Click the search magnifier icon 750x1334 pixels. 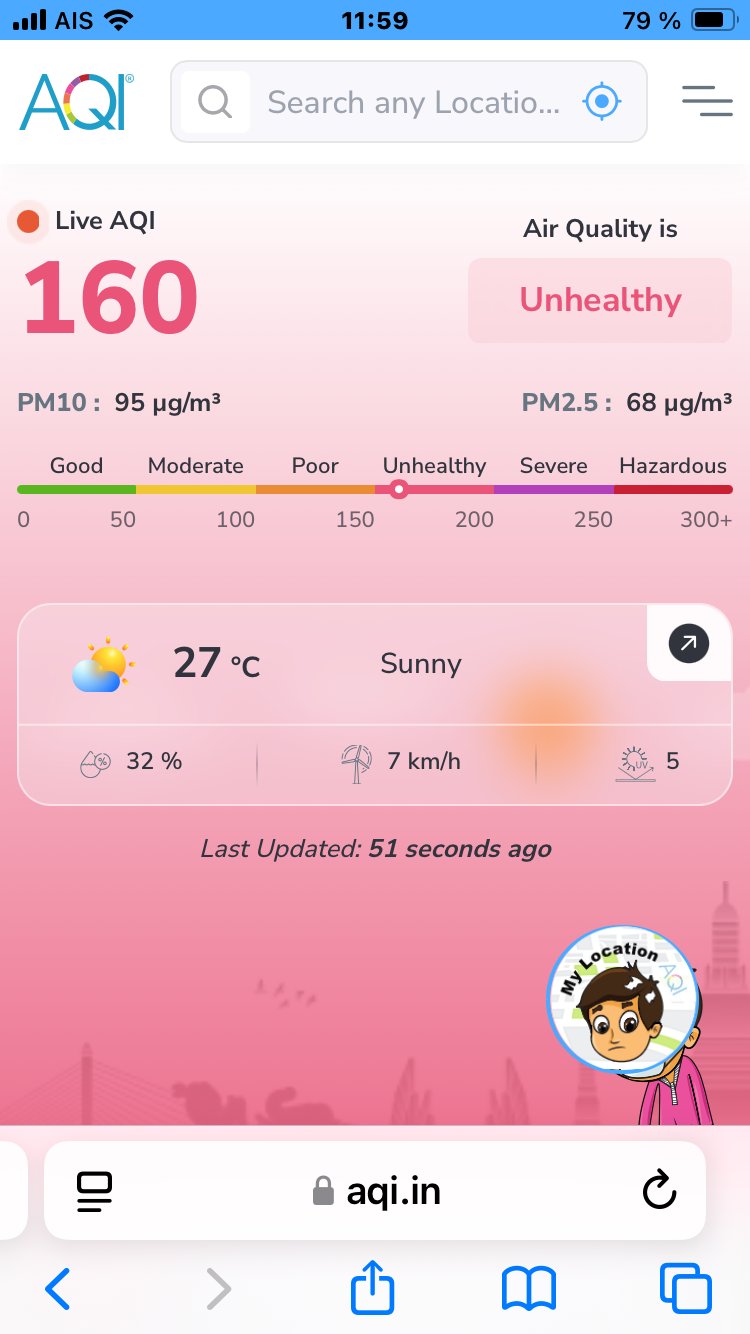tap(216, 101)
